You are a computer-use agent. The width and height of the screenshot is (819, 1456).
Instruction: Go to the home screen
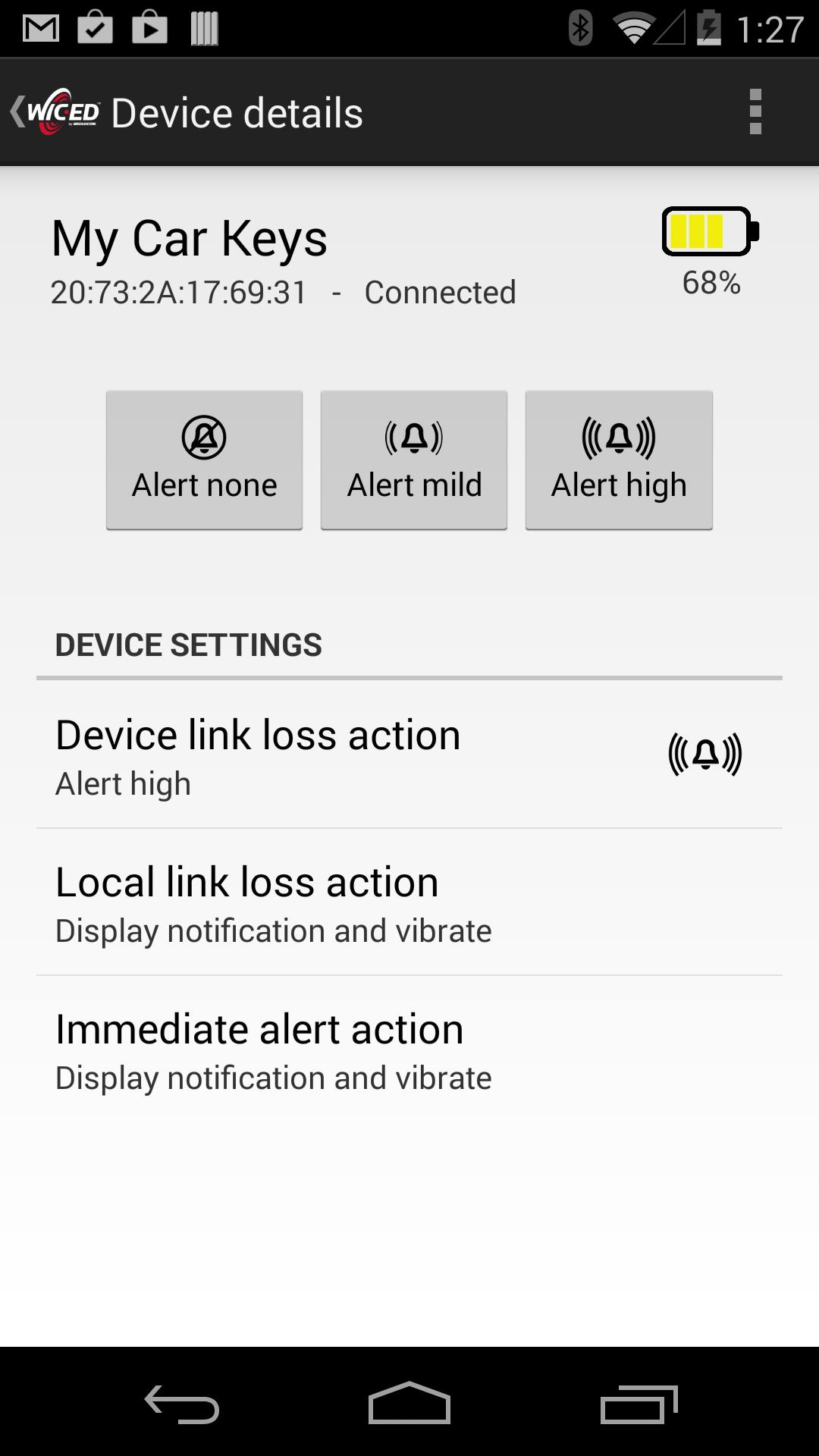click(x=409, y=1404)
